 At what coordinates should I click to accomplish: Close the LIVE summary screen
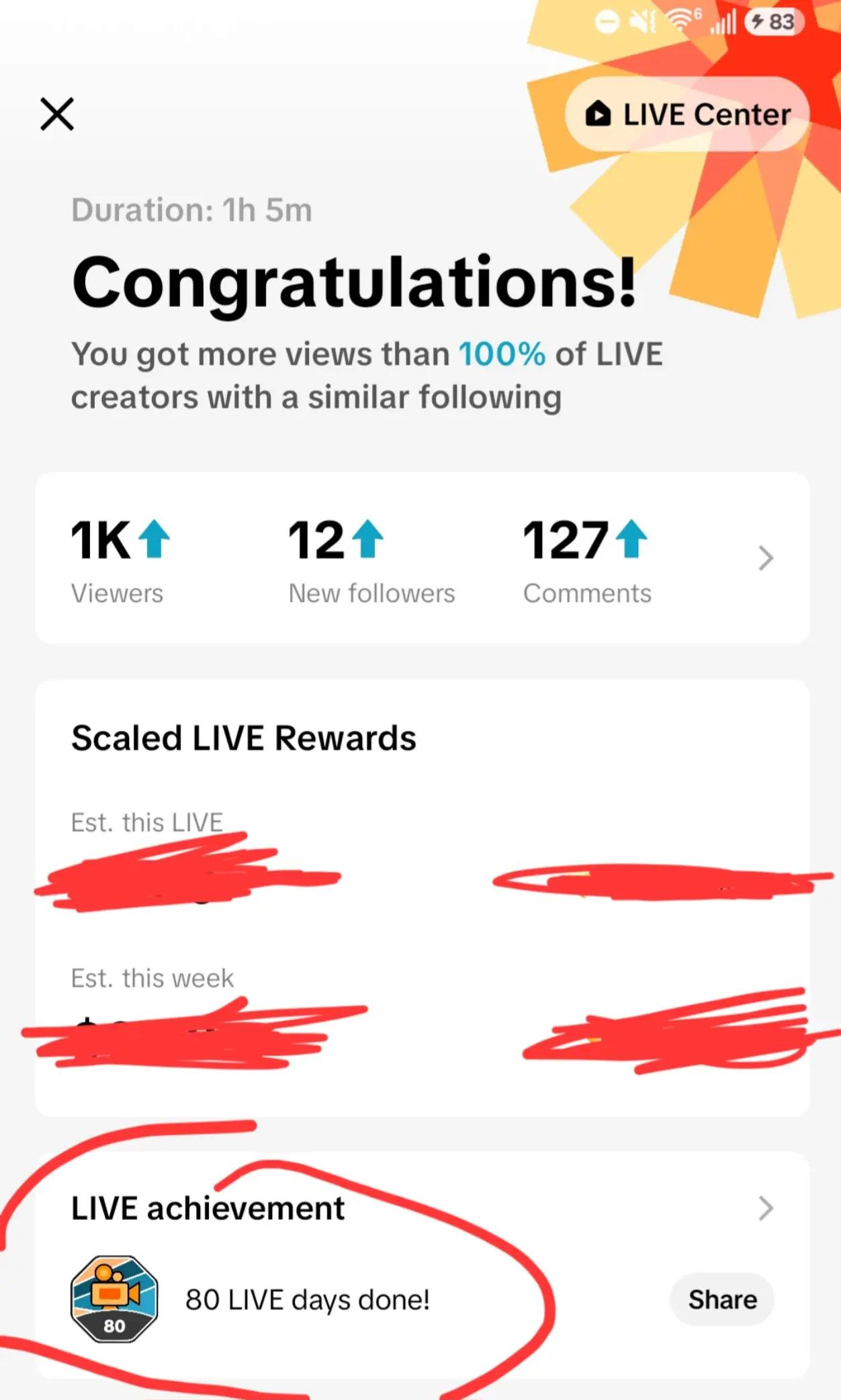click(x=57, y=114)
